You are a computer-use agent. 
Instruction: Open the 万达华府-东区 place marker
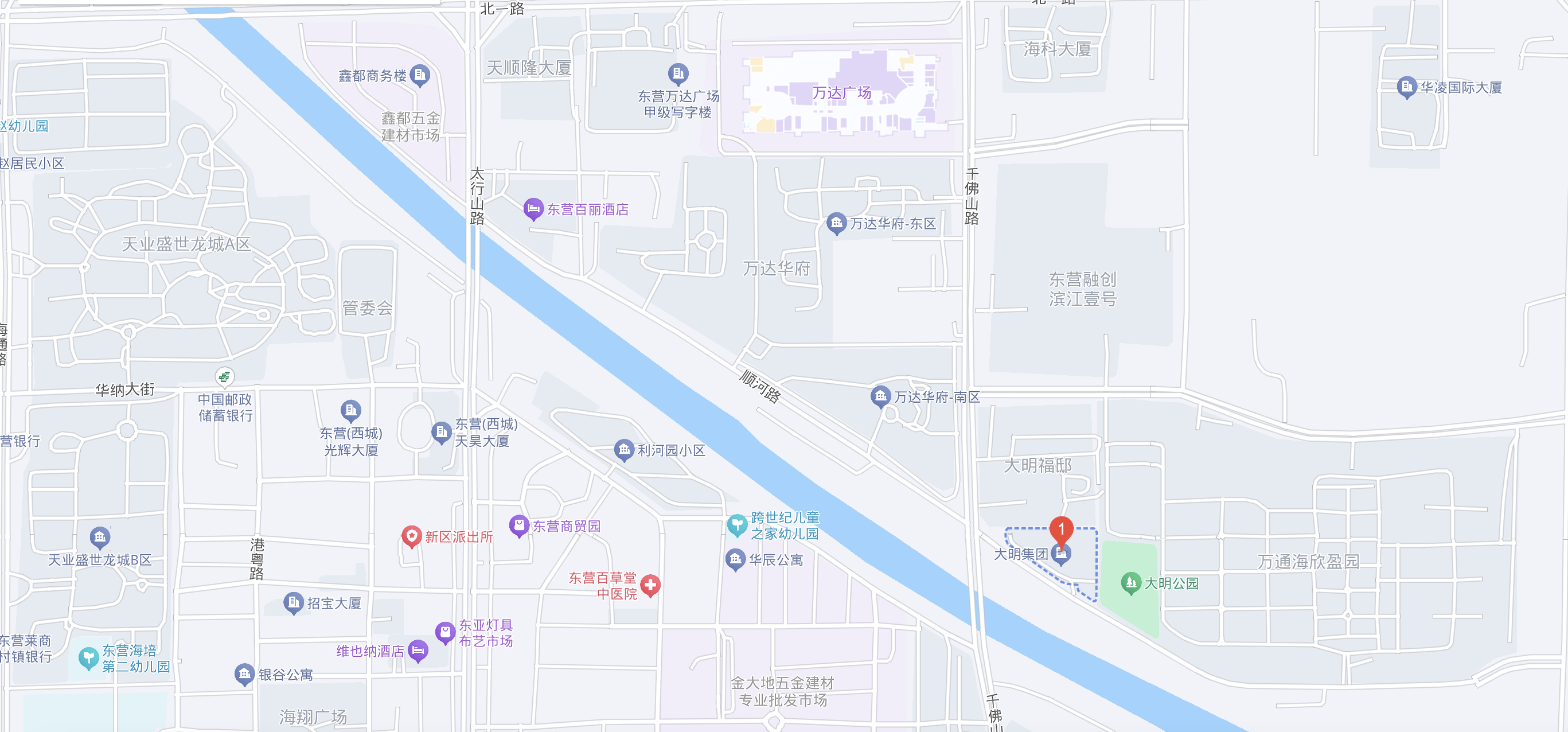tap(836, 224)
